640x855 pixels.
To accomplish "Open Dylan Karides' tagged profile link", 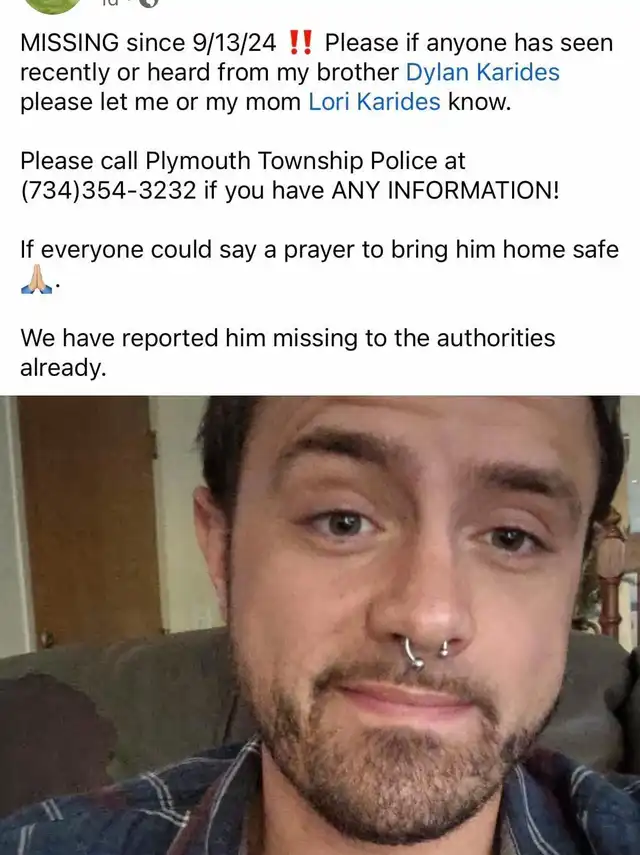I will click(482, 73).
